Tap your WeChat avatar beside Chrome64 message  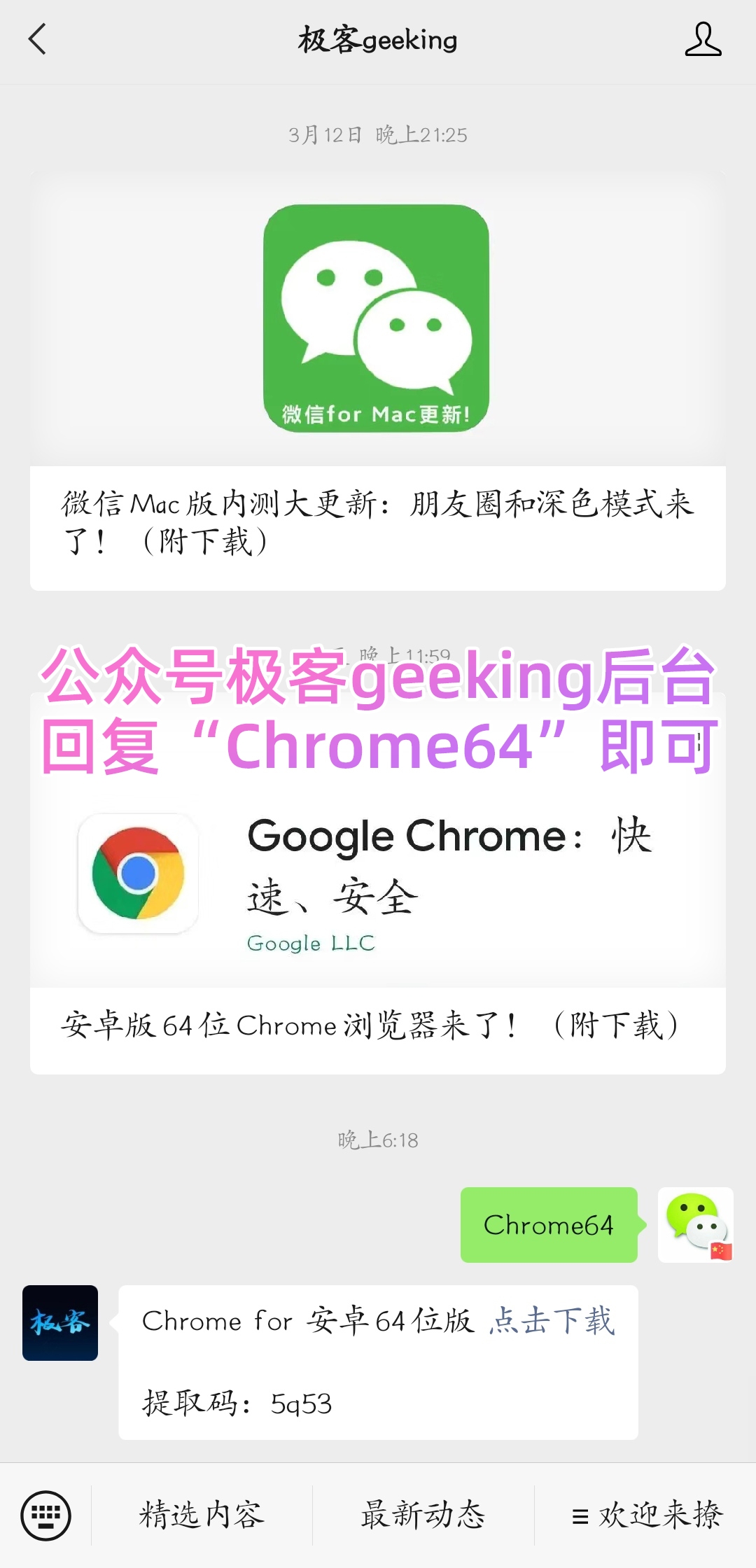[x=695, y=1224]
